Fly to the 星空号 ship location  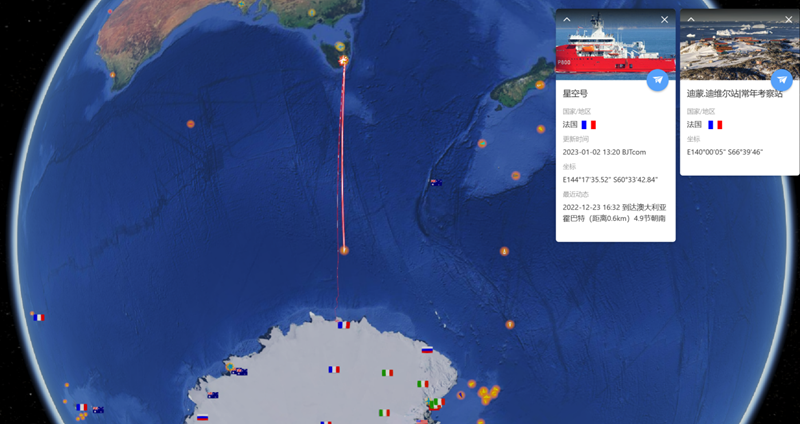[x=657, y=82]
